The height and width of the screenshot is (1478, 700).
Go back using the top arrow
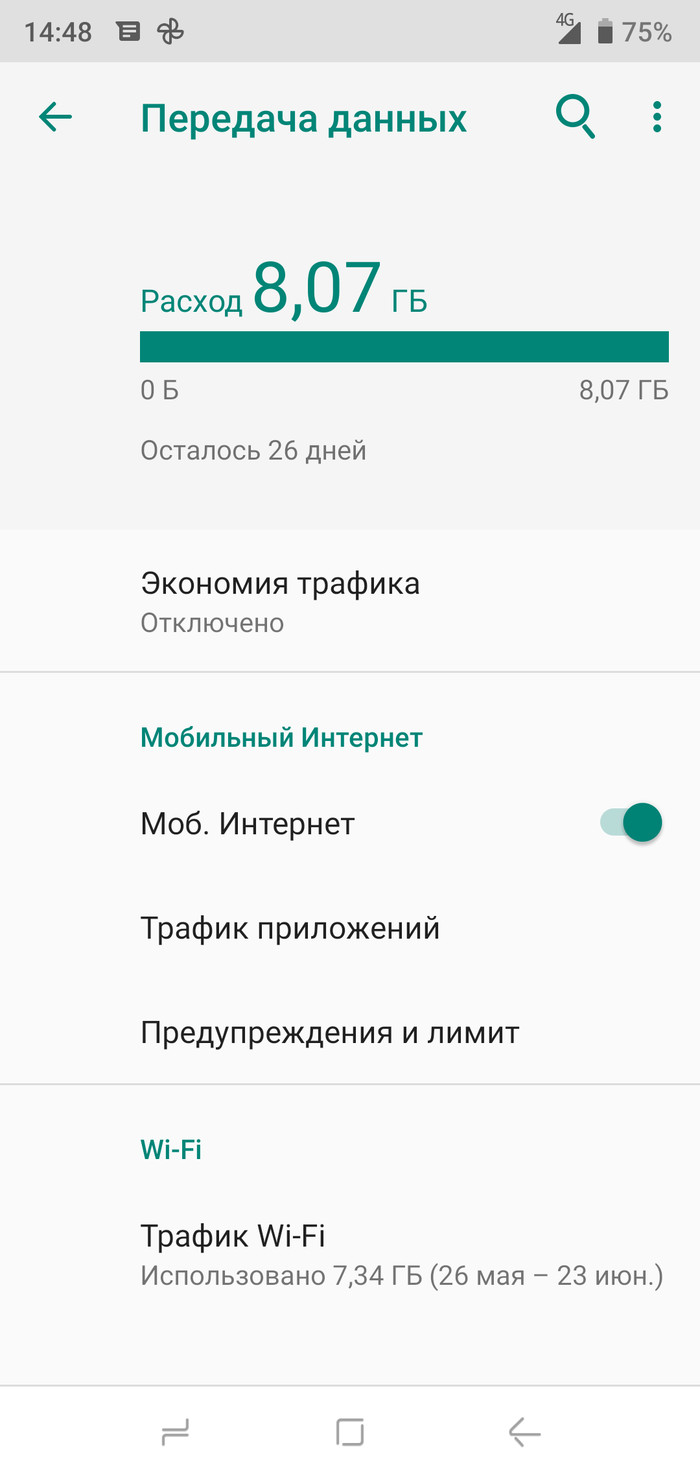(55, 118)
